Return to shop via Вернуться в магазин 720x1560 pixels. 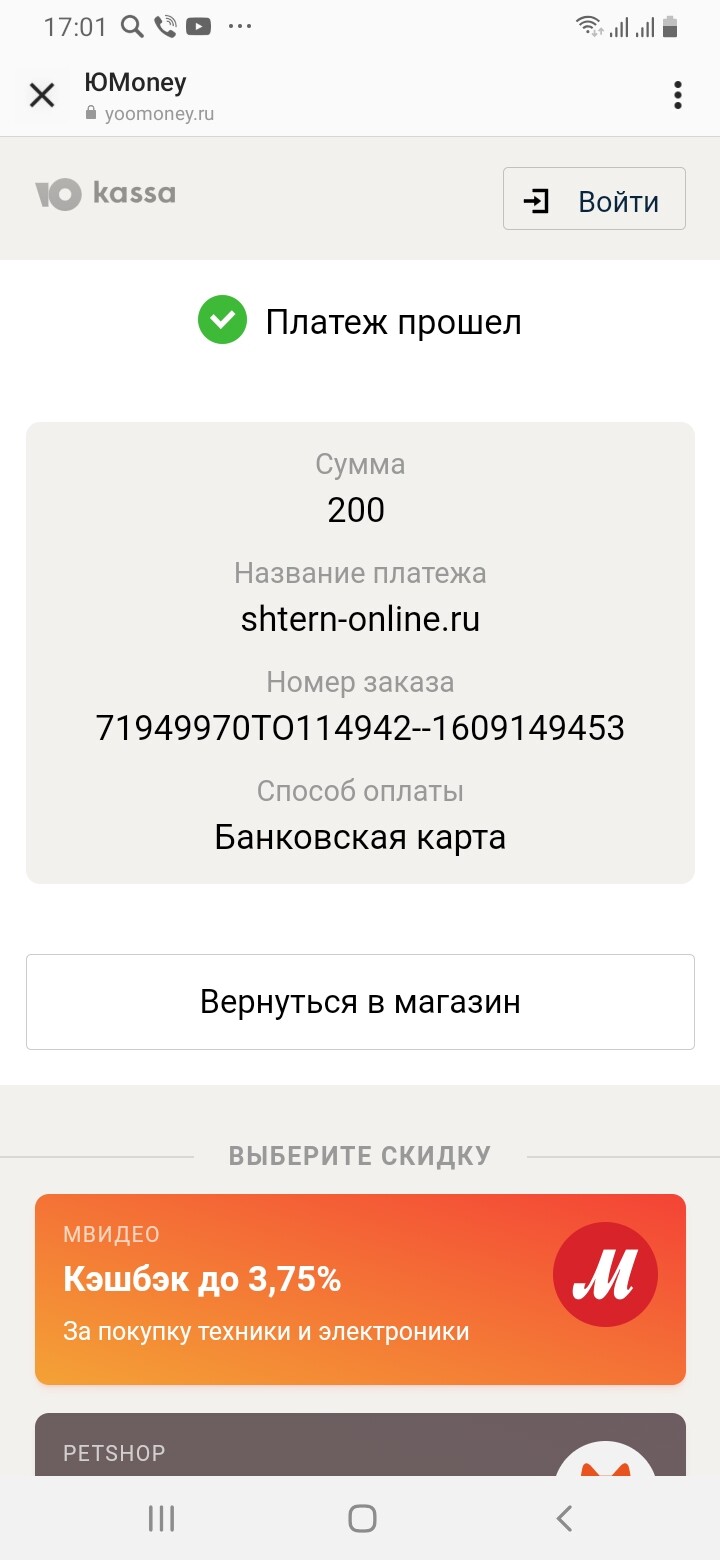tap(360, 1002)
